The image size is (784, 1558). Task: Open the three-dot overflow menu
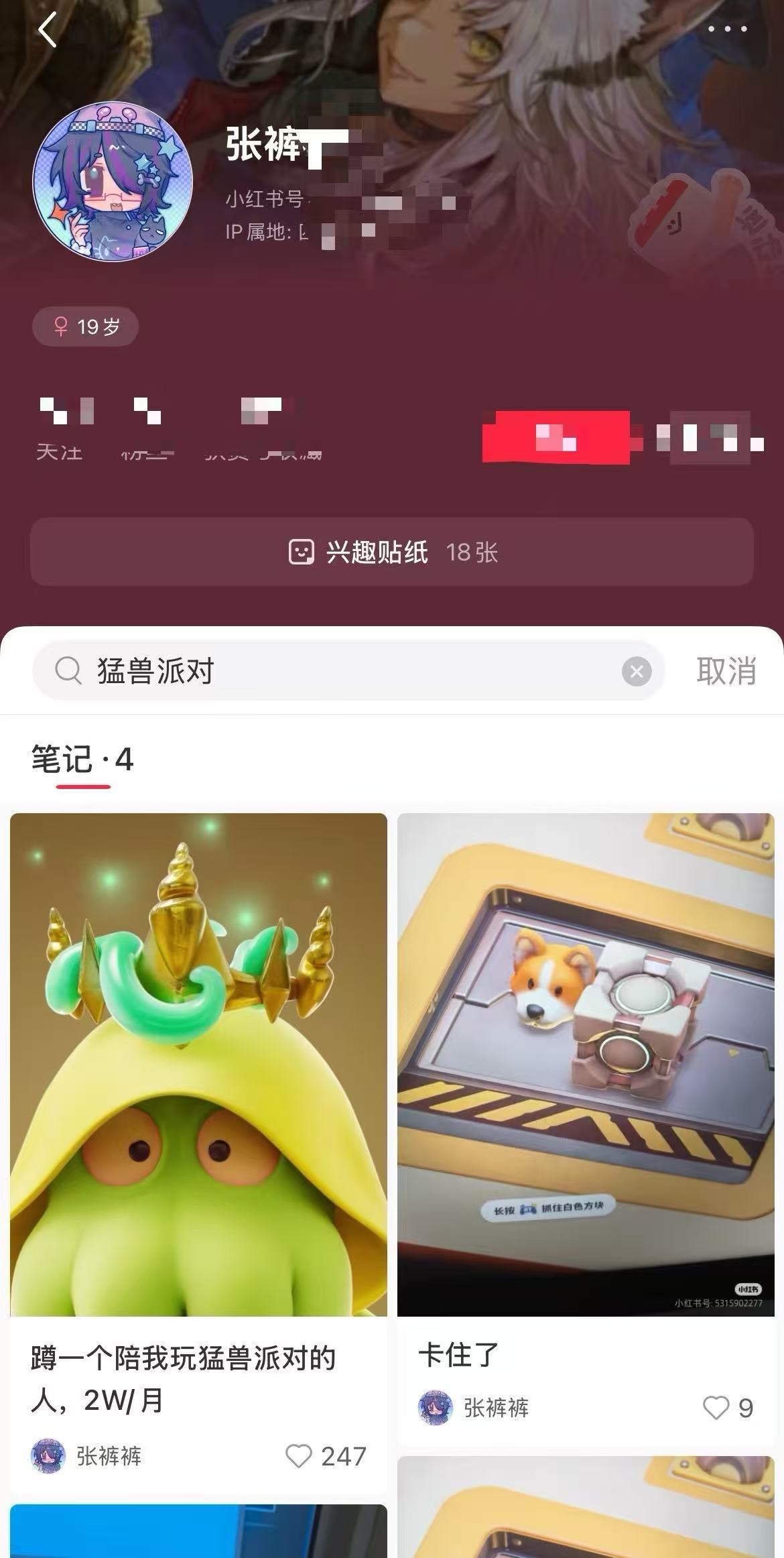[727, 29]
